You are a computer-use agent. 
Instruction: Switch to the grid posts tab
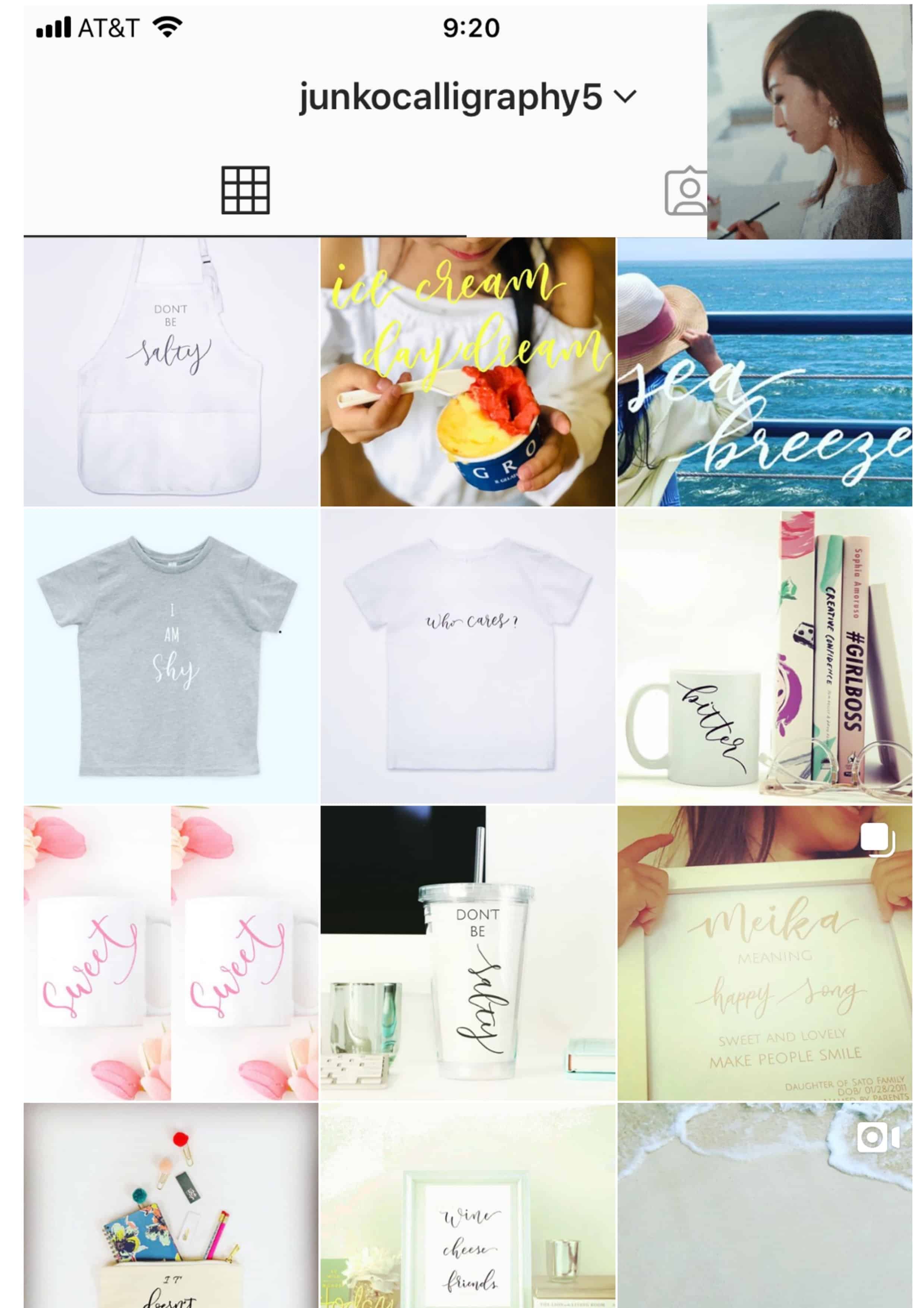point(245,190)
